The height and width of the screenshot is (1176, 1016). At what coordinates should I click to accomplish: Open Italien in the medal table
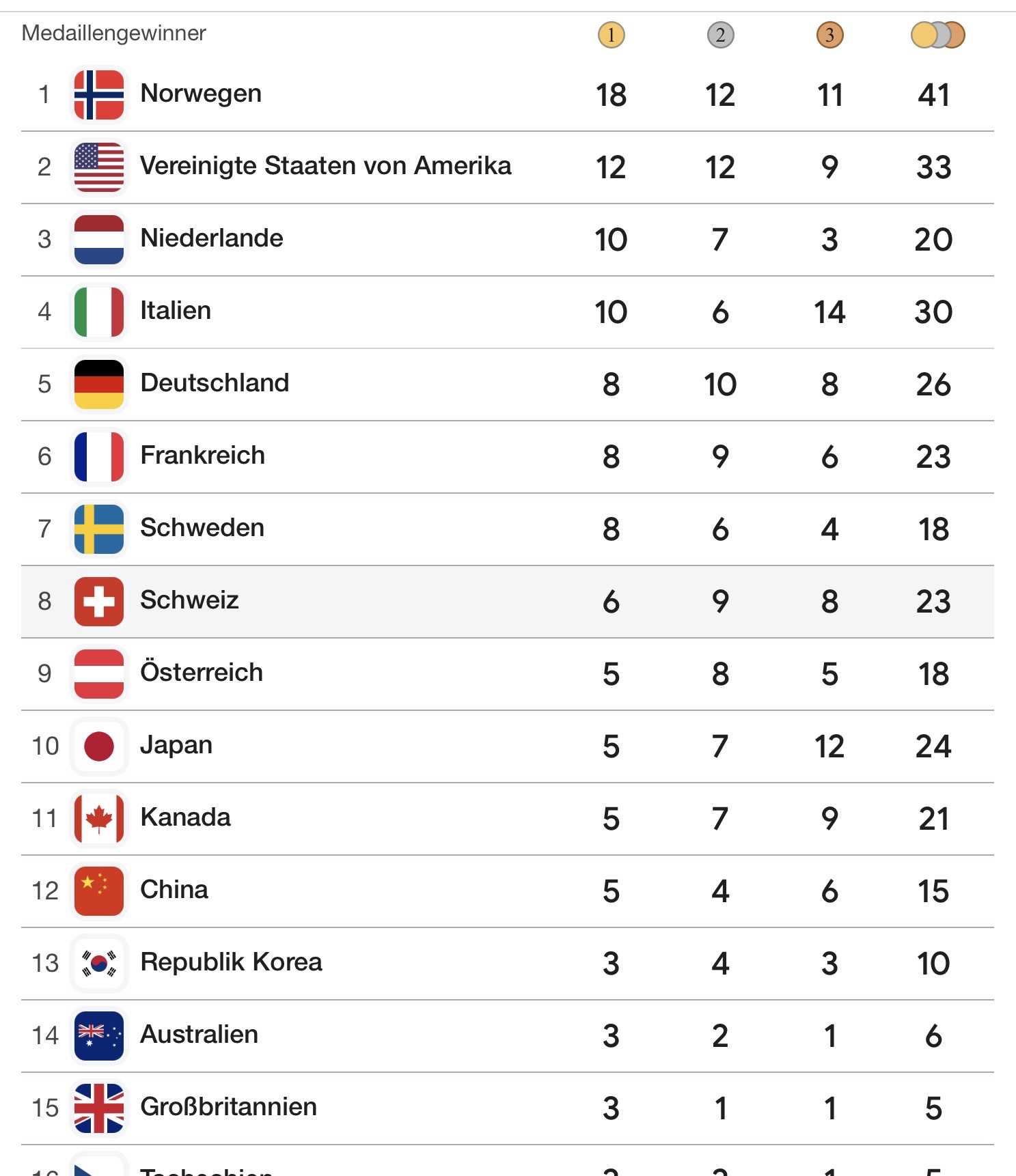click(x=176, y=311)
